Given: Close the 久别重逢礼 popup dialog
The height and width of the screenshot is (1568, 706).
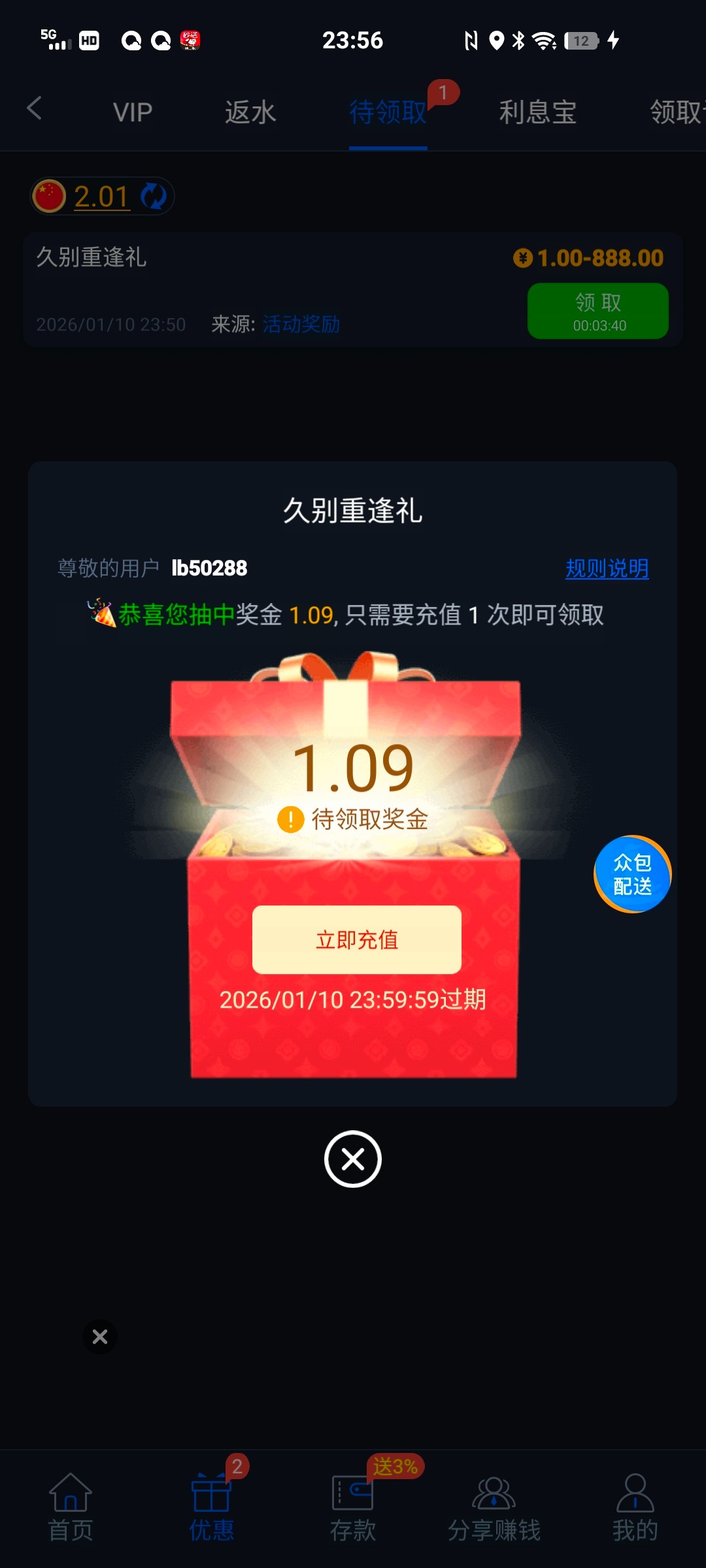Looking at the screenshot, I should pyautogui.click(x=353, y=1159).
